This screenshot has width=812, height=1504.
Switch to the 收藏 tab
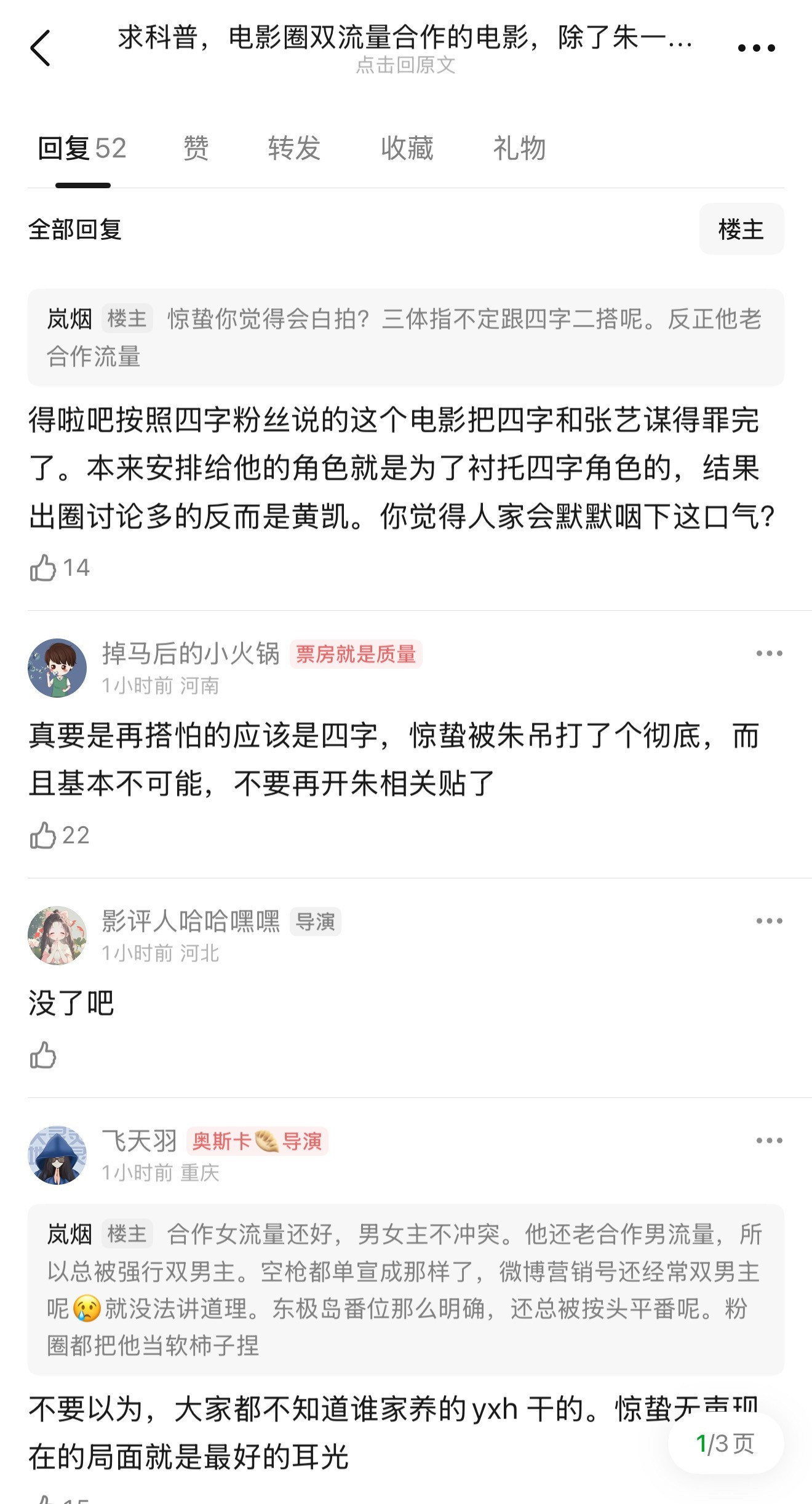(406, 148)
